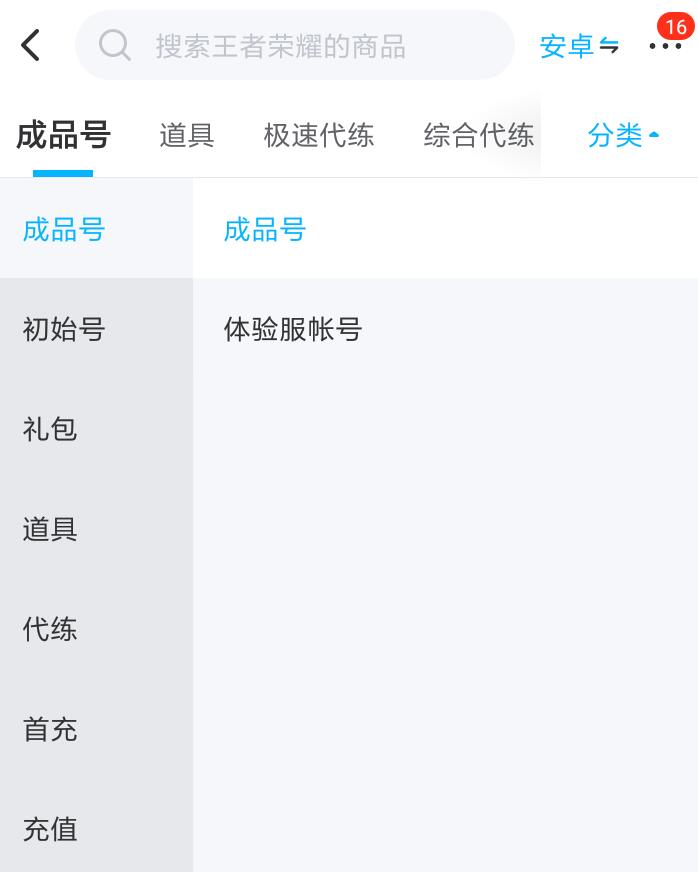698x872 pixels.
Task: Go back using the top-left arrow
Action: 31,45
